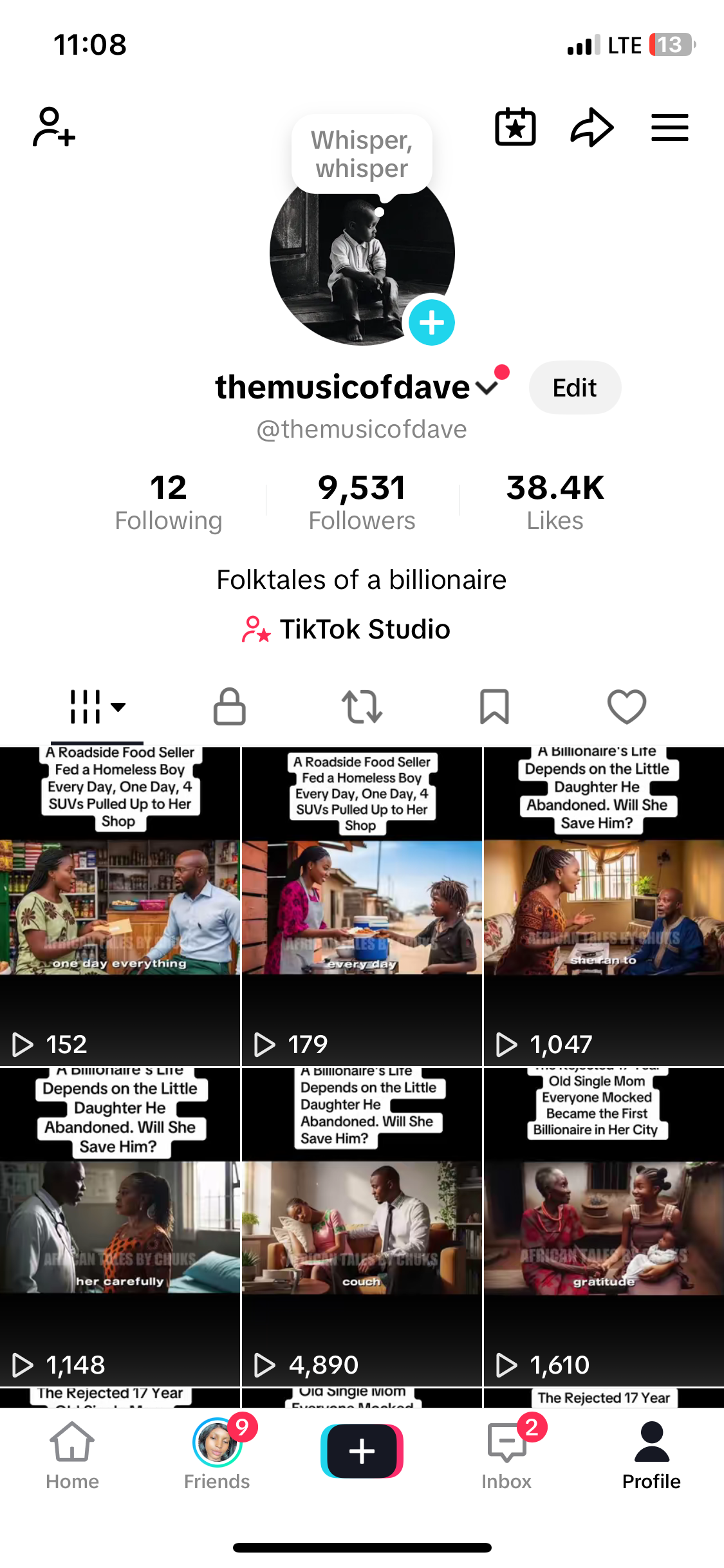Image resolution: width=724 pixels, height=1568 pixels.
Task: Open the video with 4,890 views
Action: pos(362,1226)
